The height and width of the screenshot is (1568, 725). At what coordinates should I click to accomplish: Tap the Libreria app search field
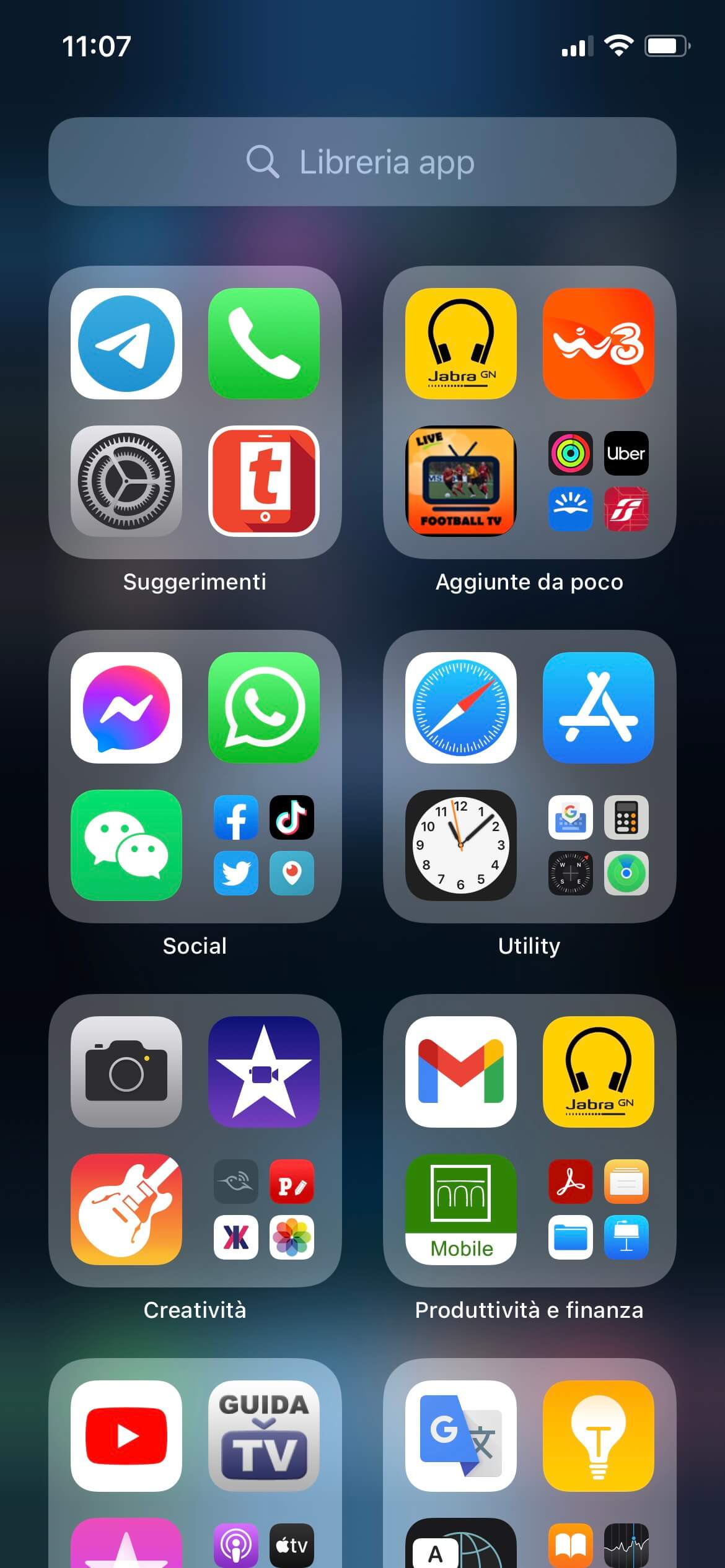click(362, 162)
